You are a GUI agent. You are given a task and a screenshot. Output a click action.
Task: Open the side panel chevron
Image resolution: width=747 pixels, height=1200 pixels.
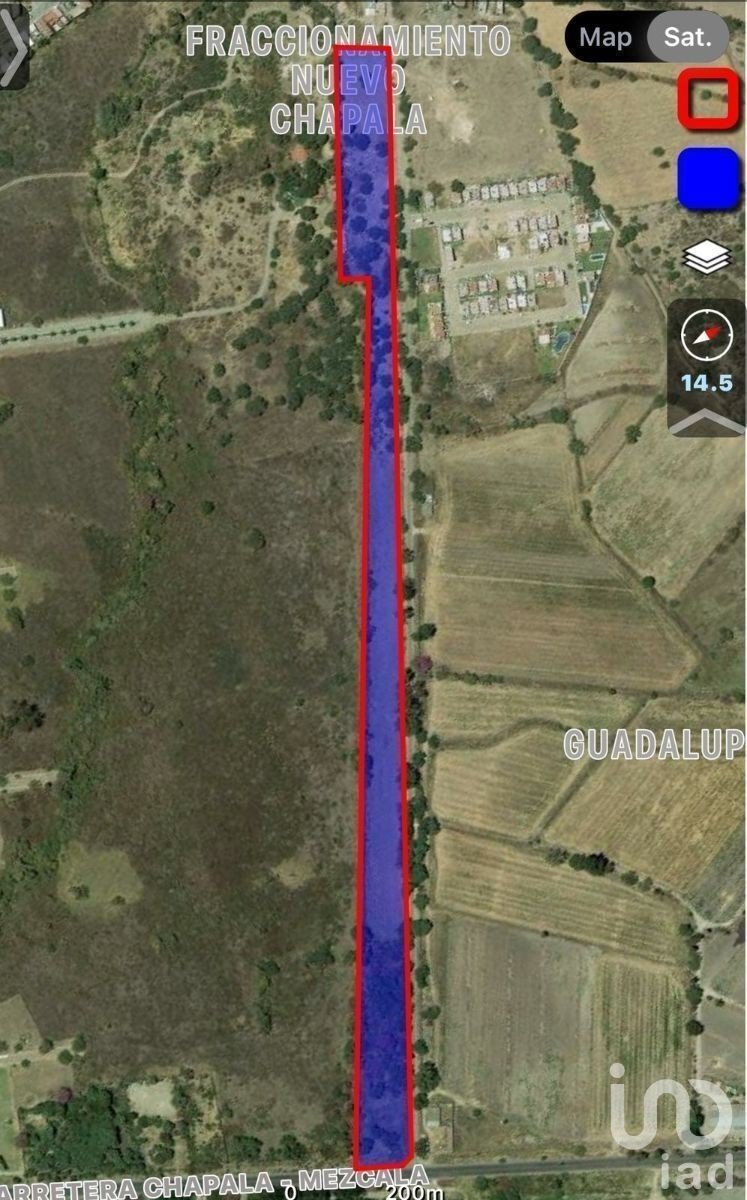click(14, 45)
